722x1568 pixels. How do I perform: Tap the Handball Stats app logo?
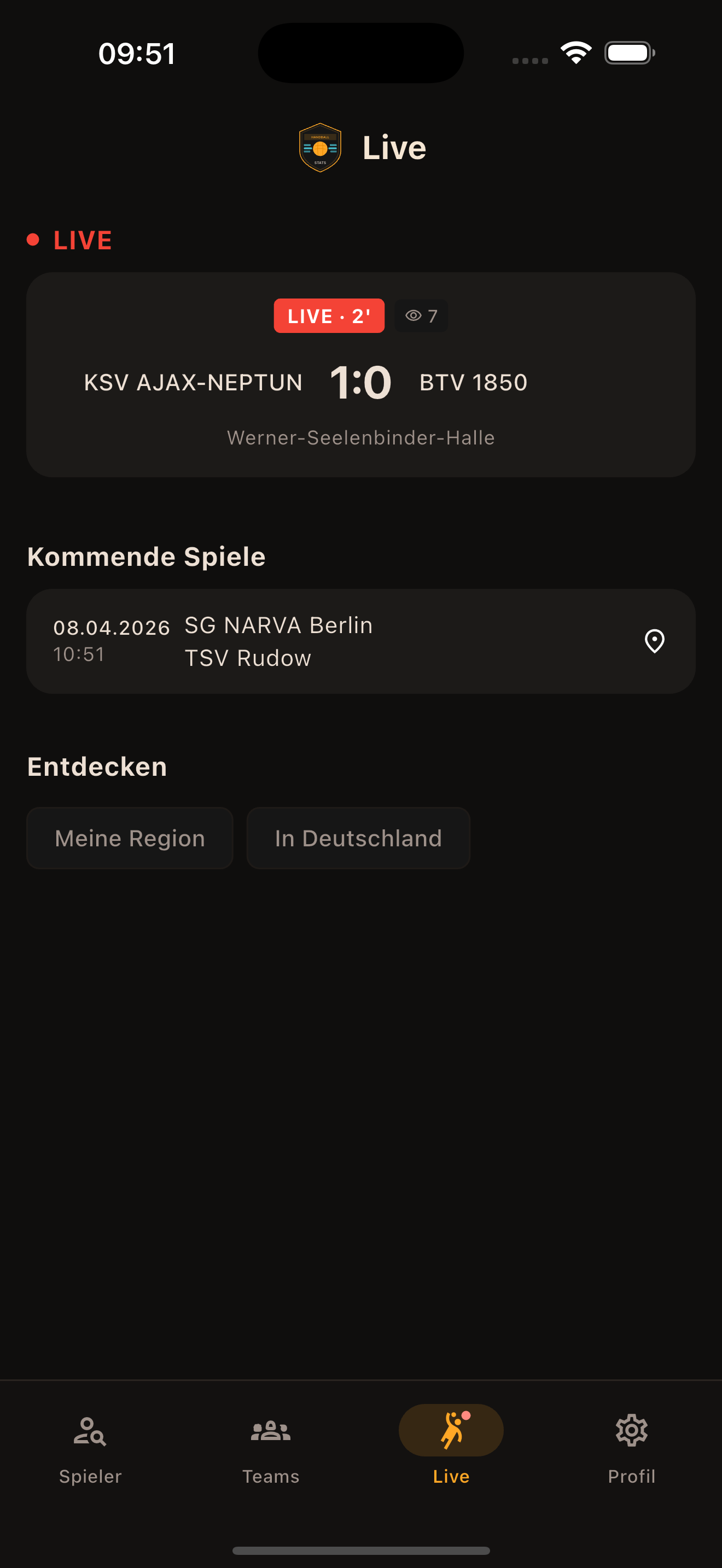319,147
